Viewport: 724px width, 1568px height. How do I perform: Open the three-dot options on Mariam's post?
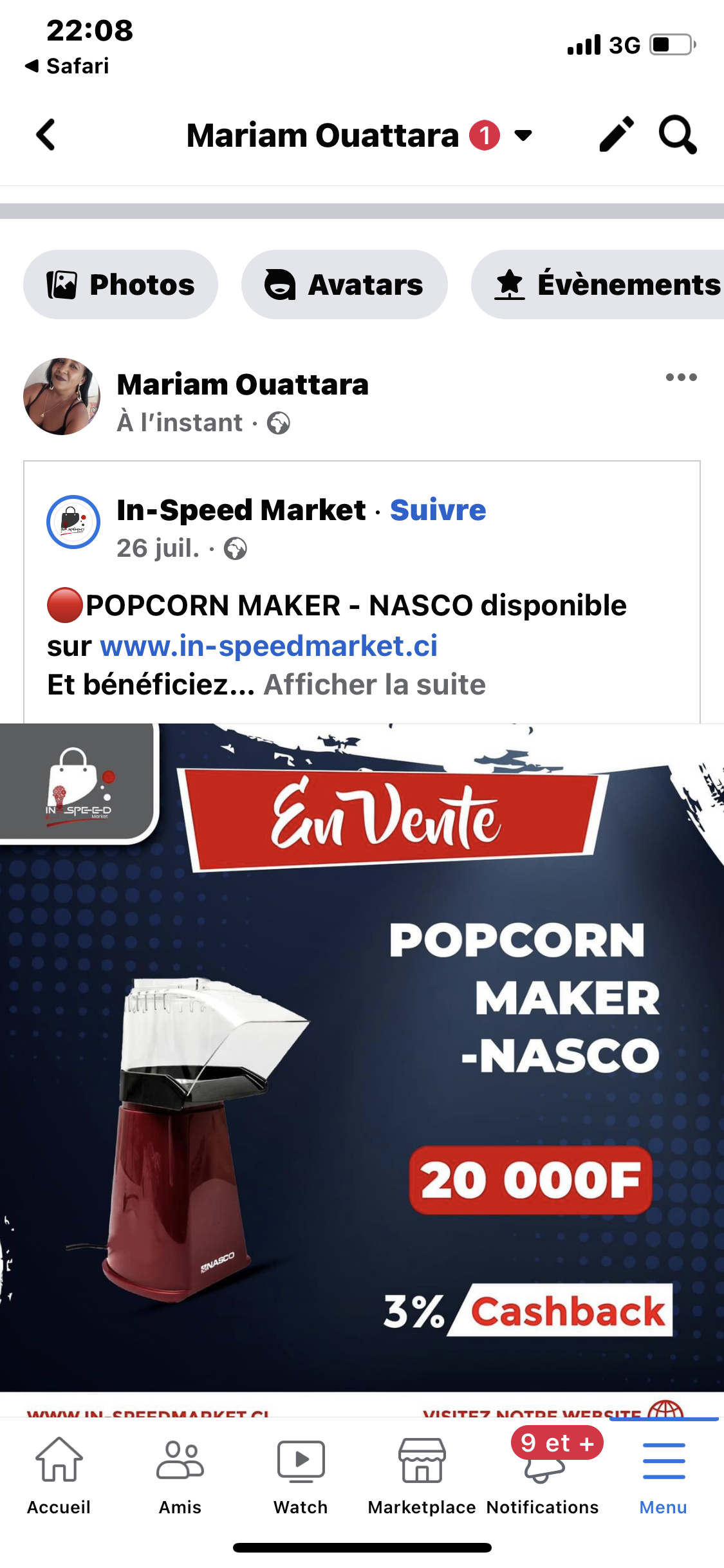[681, 378]
